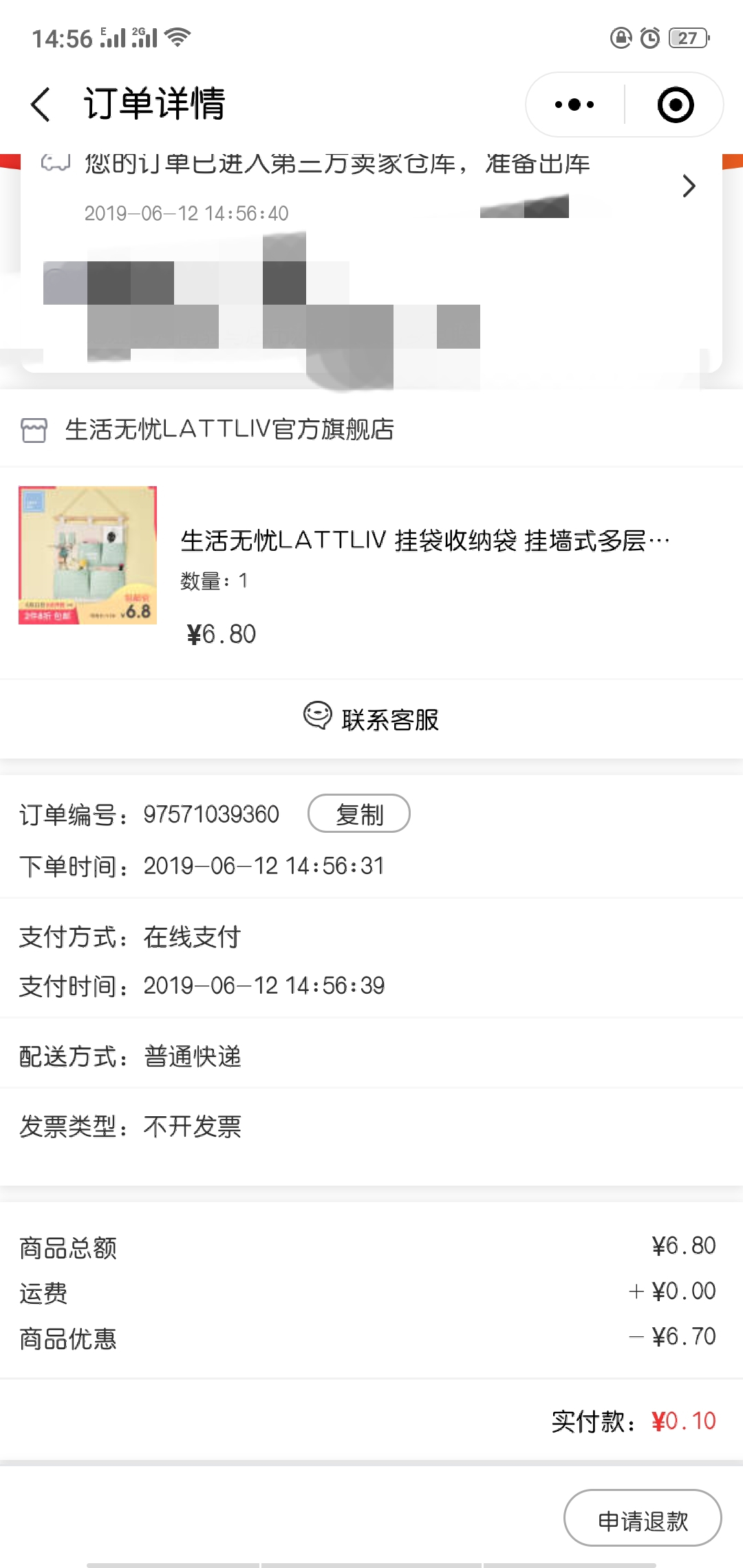
Task: Close the mini program with circle icon
Action: [676, 105]
